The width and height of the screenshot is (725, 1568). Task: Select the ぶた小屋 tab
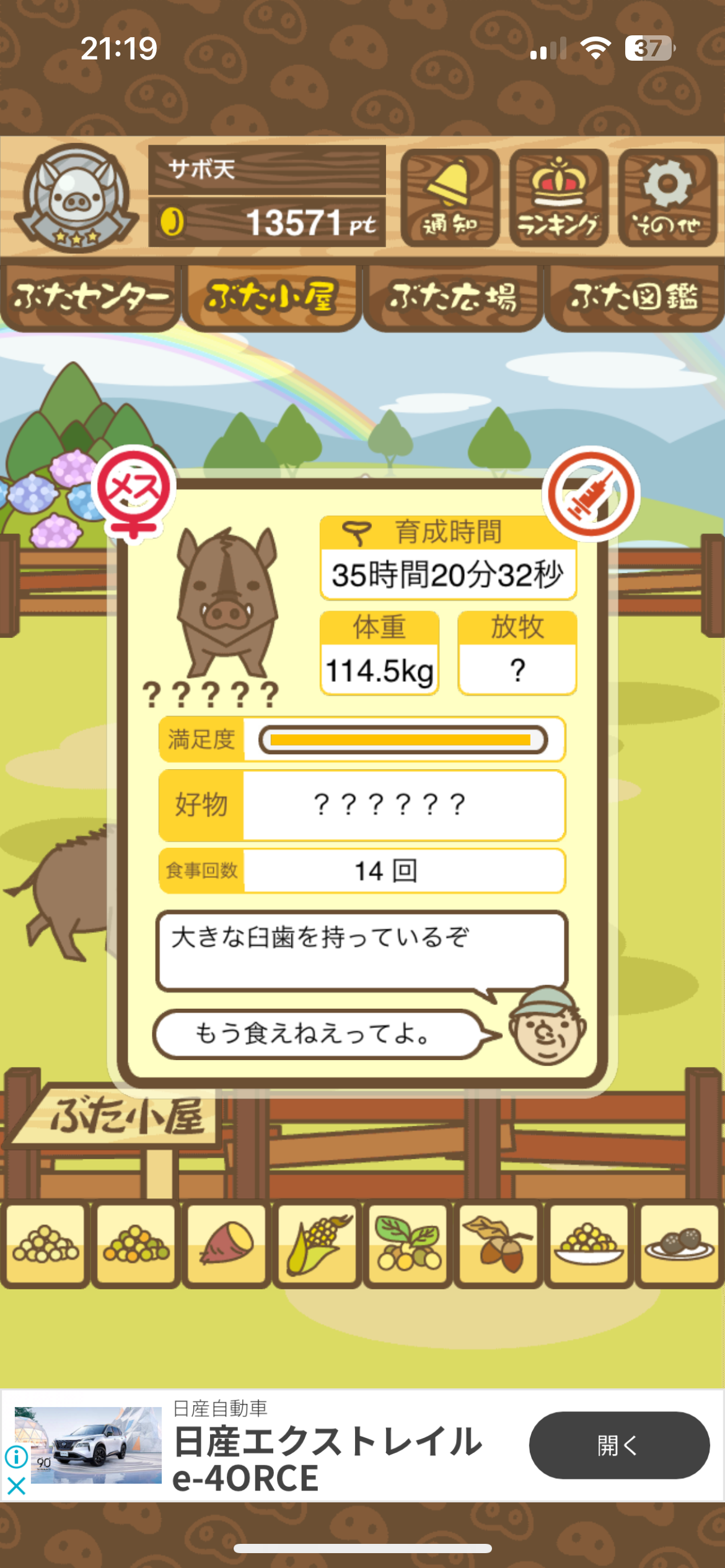(x=271, y=298)
